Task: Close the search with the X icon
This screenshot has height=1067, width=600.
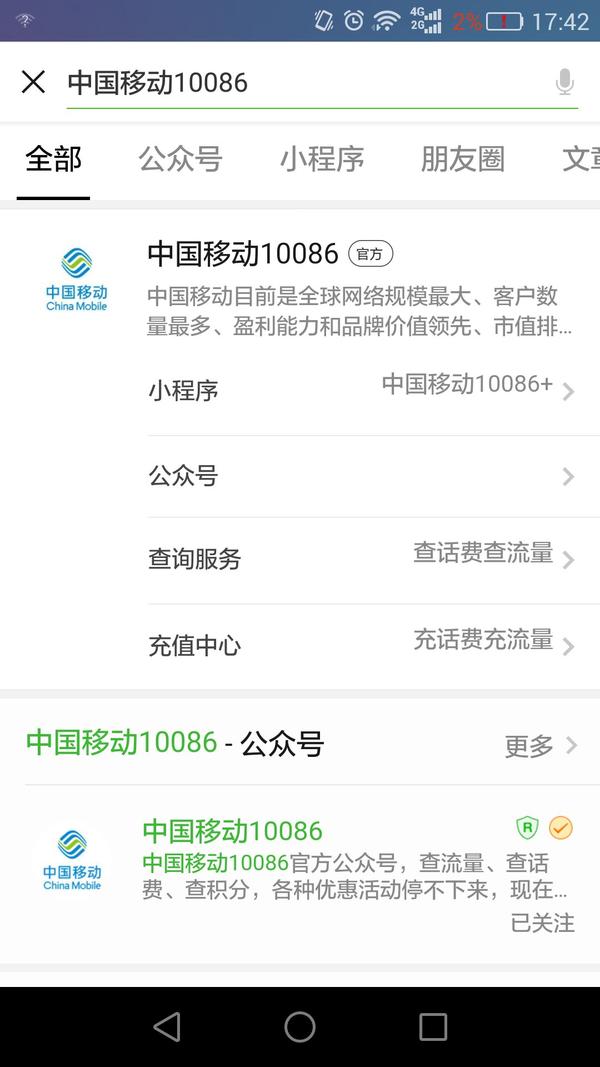Action: pyautogui.click(x=33, y=82)
